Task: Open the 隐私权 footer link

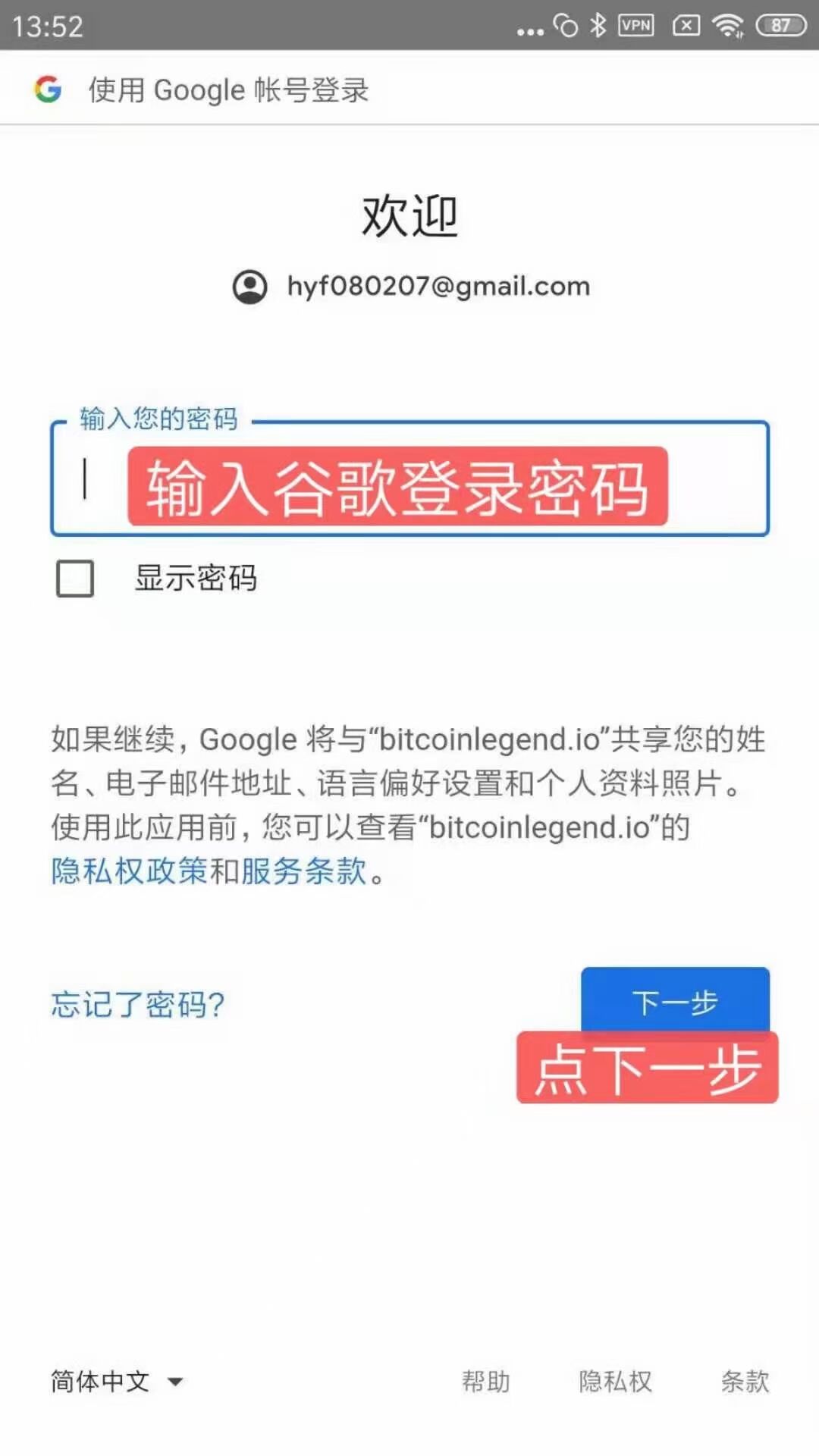Action: pyautogui.click(x=615, y=1381)
